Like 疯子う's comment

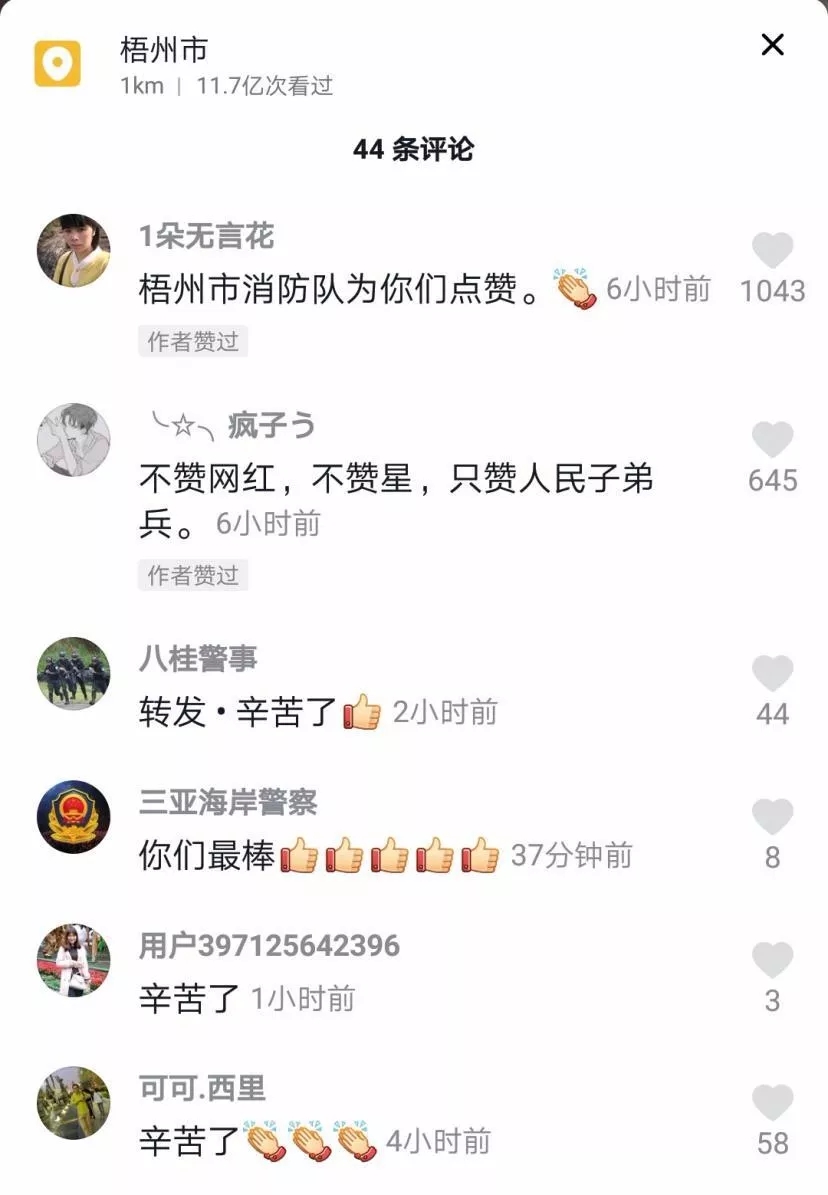coord(772,441)
